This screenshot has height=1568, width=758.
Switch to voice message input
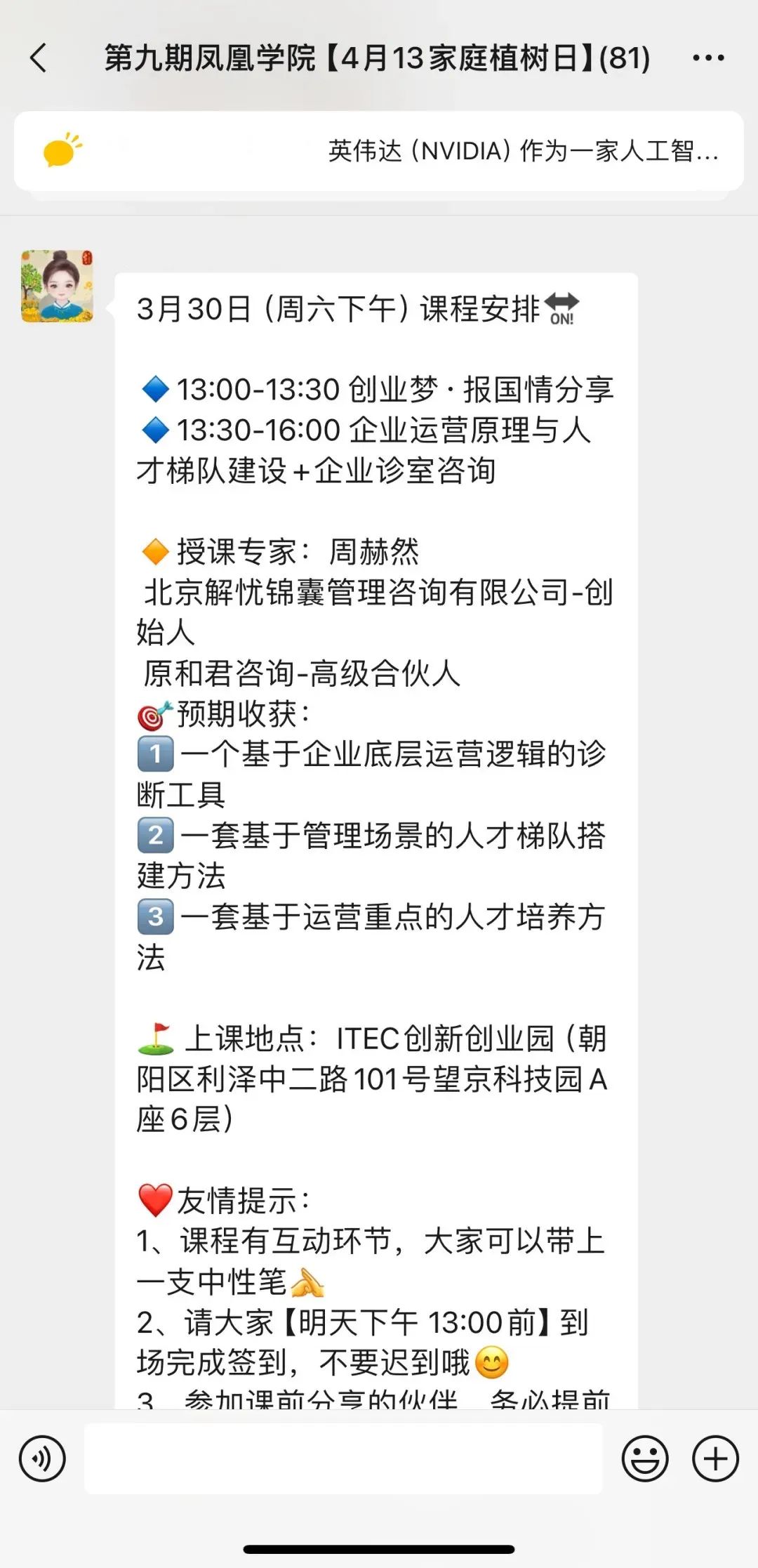(42, 1458)
